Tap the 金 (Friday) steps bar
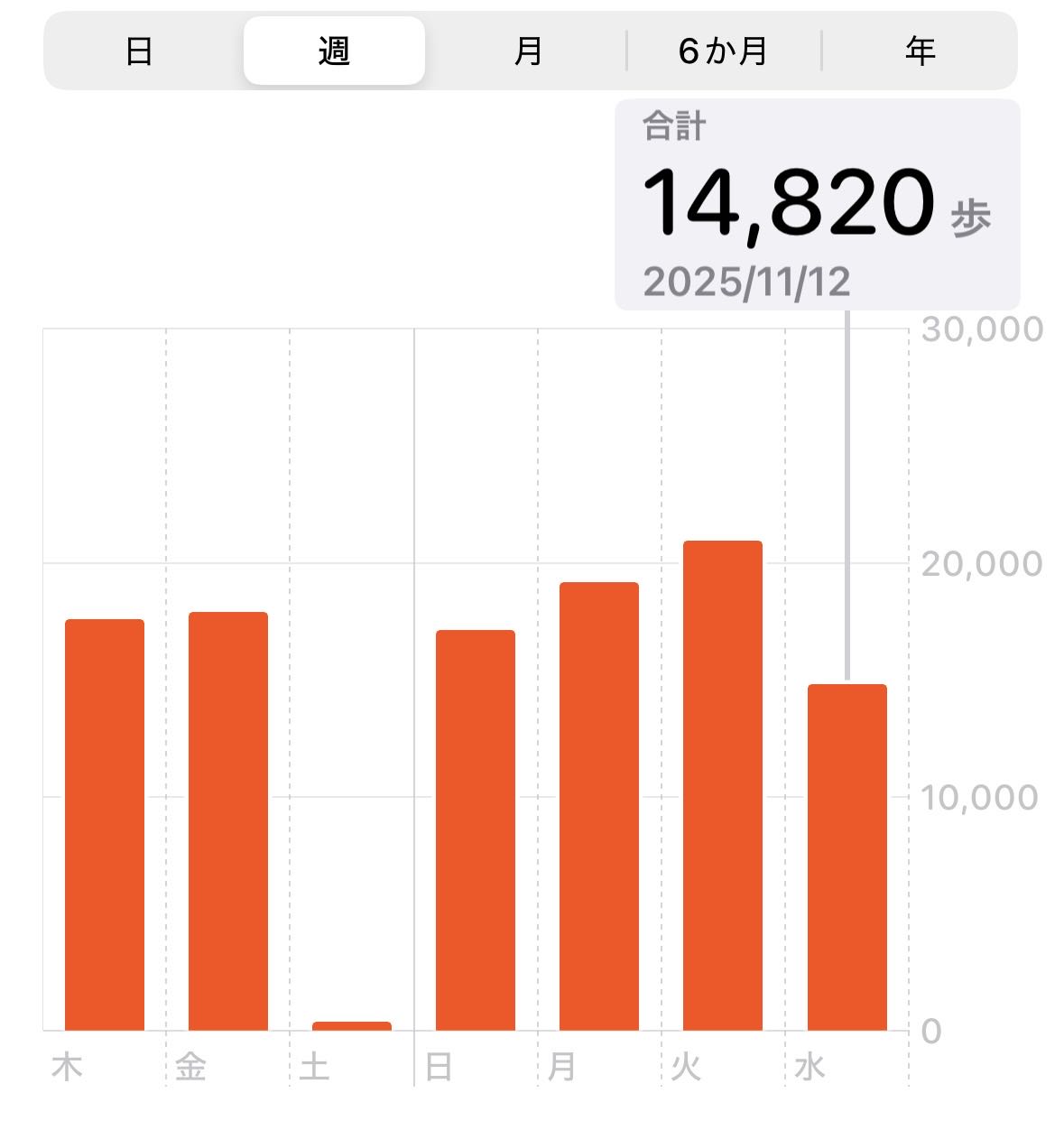The height and width of the screenshot is (1130, 1064). tap(228, 820)
